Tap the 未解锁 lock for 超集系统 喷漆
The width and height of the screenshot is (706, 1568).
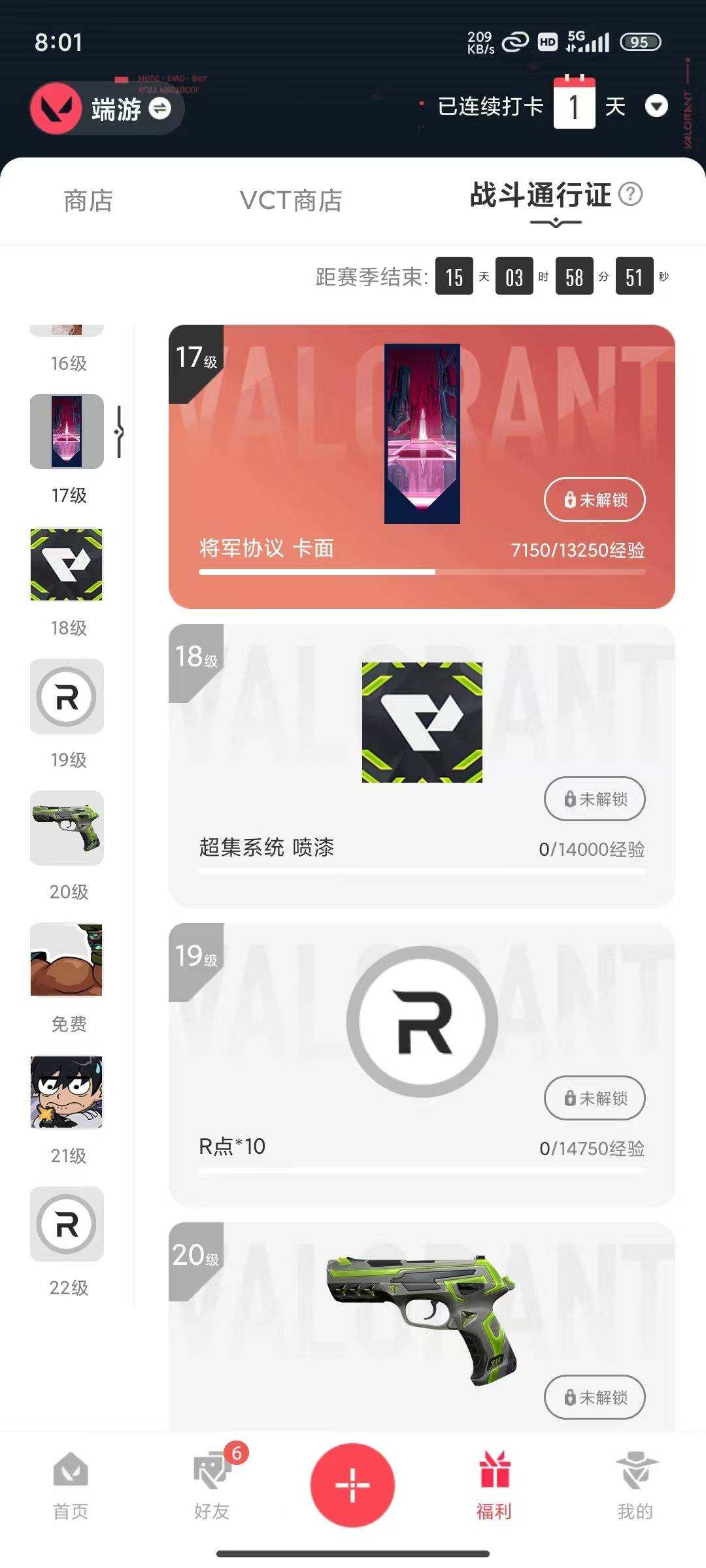pos(594,799)
